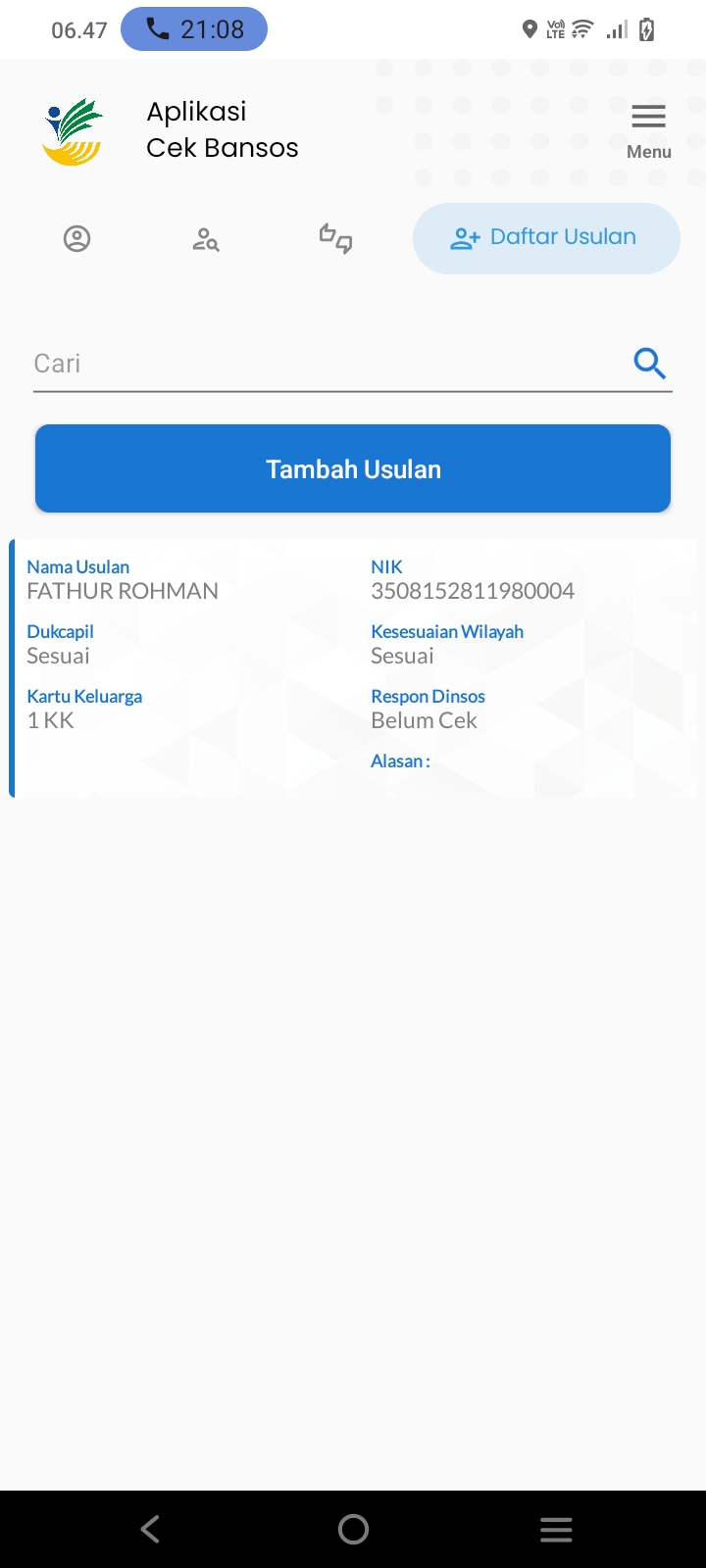
Task: Open the thumbs up/down feedback tab
Action: point(335,238)
